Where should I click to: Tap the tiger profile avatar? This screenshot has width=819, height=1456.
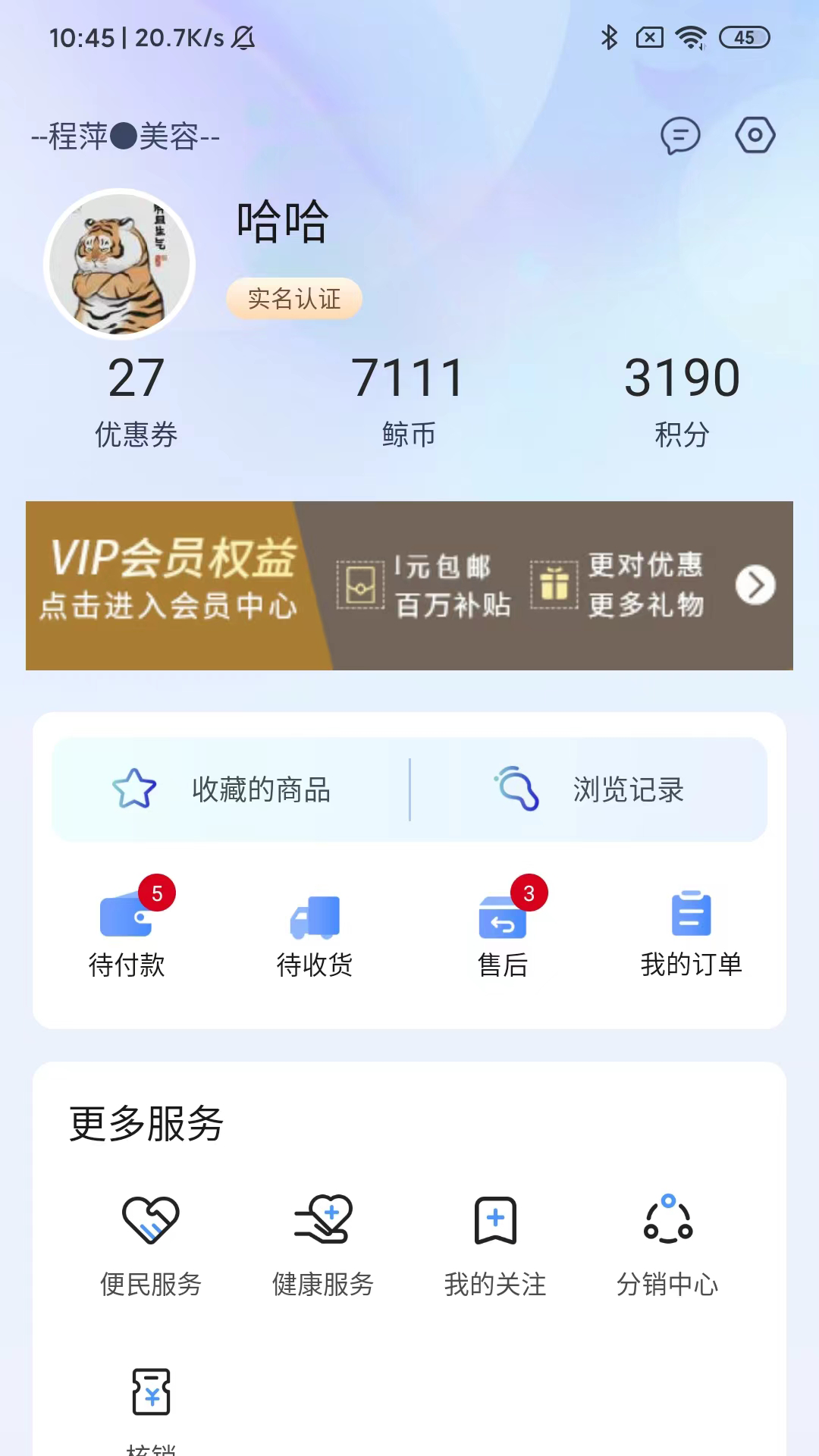pos(120,264)
